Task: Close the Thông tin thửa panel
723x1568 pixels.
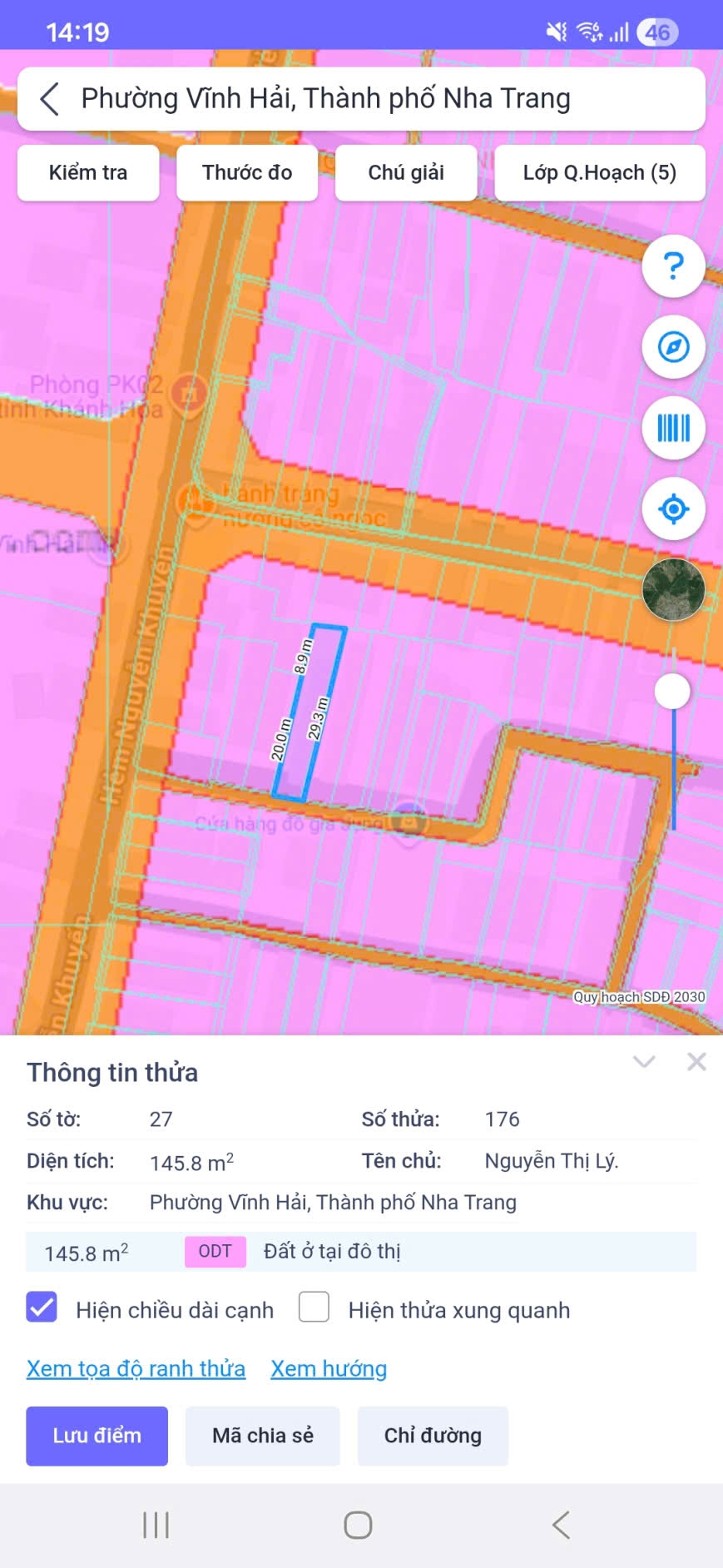Action: (696, 1061)
